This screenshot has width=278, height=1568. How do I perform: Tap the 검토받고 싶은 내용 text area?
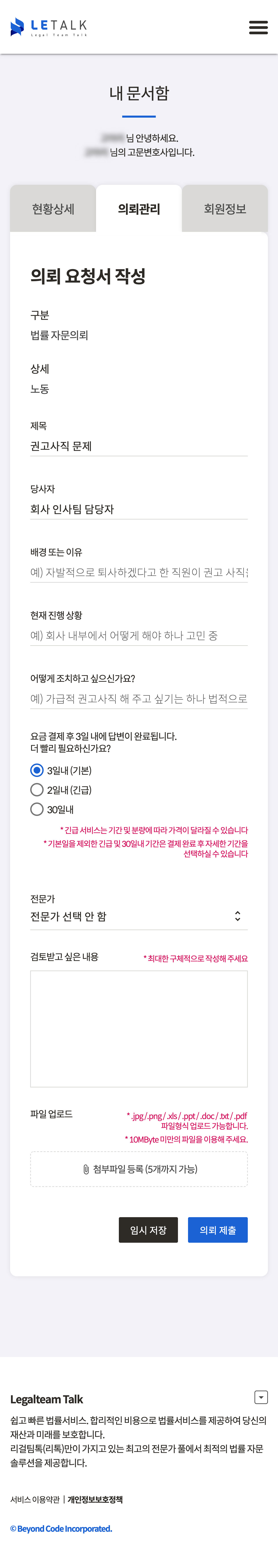pyautogui.click(x=139, y=1029)
